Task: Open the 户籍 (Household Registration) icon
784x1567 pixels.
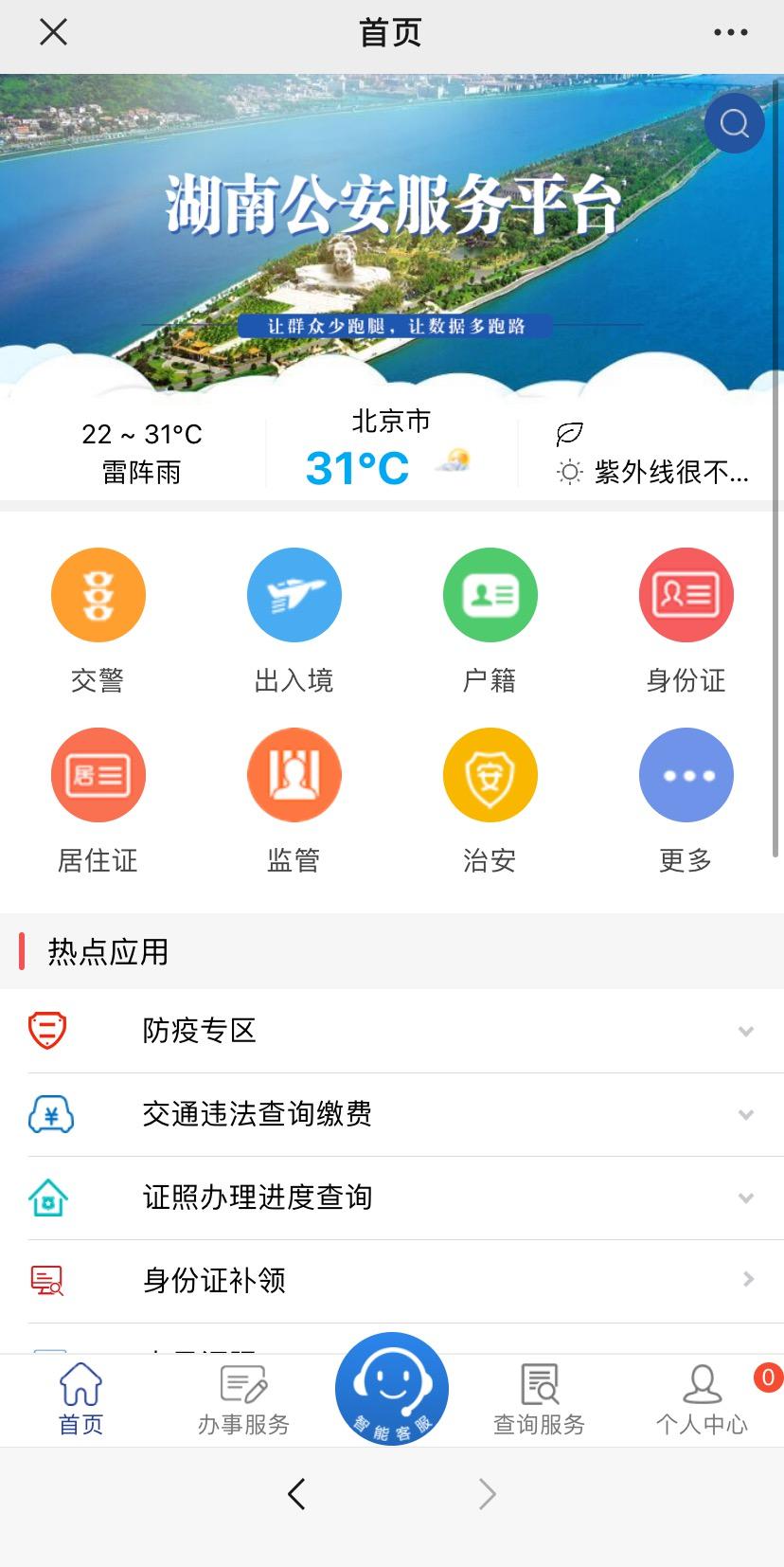Action: click(x=490, y=595)
